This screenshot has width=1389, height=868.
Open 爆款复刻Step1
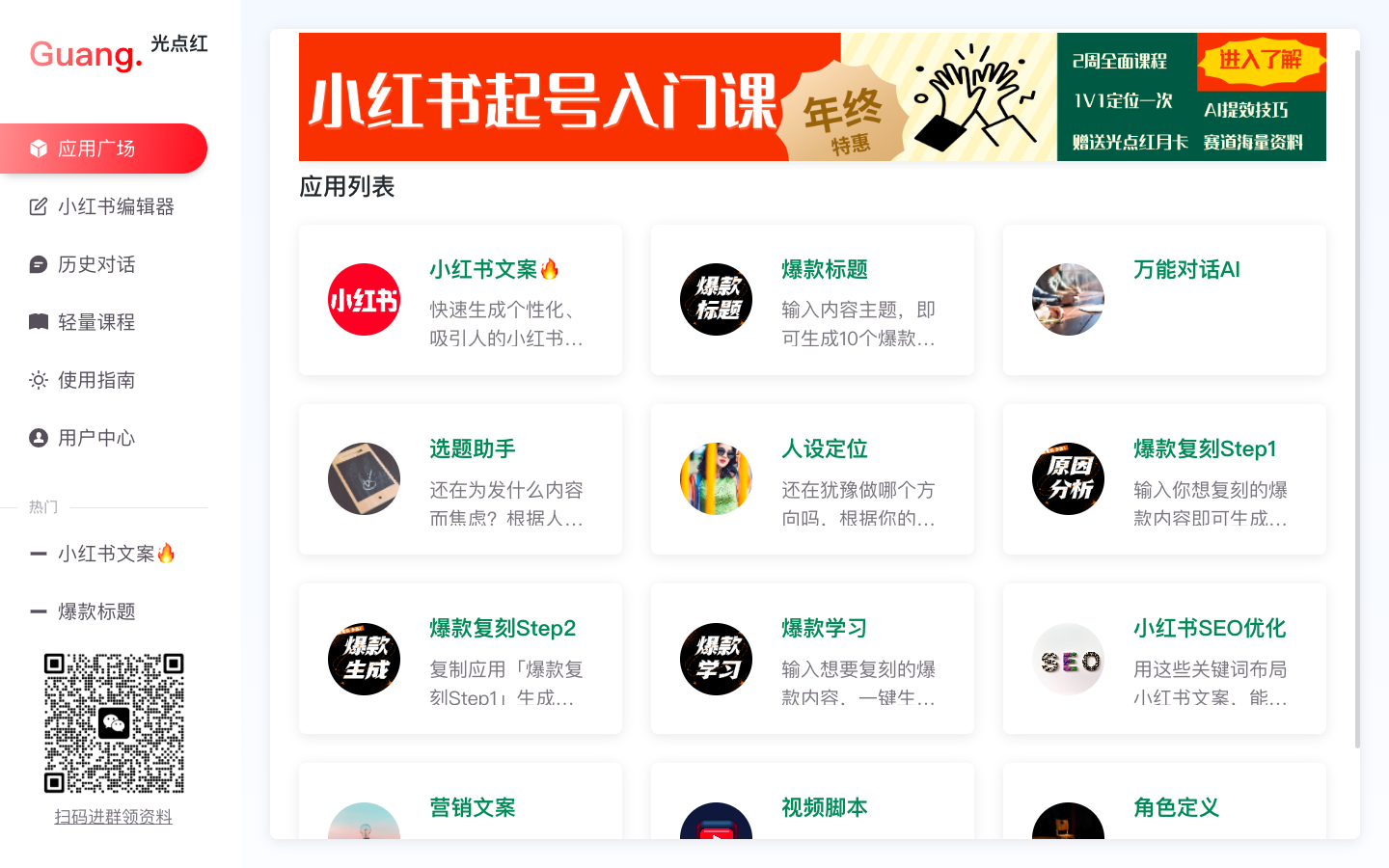point(1164,479)
